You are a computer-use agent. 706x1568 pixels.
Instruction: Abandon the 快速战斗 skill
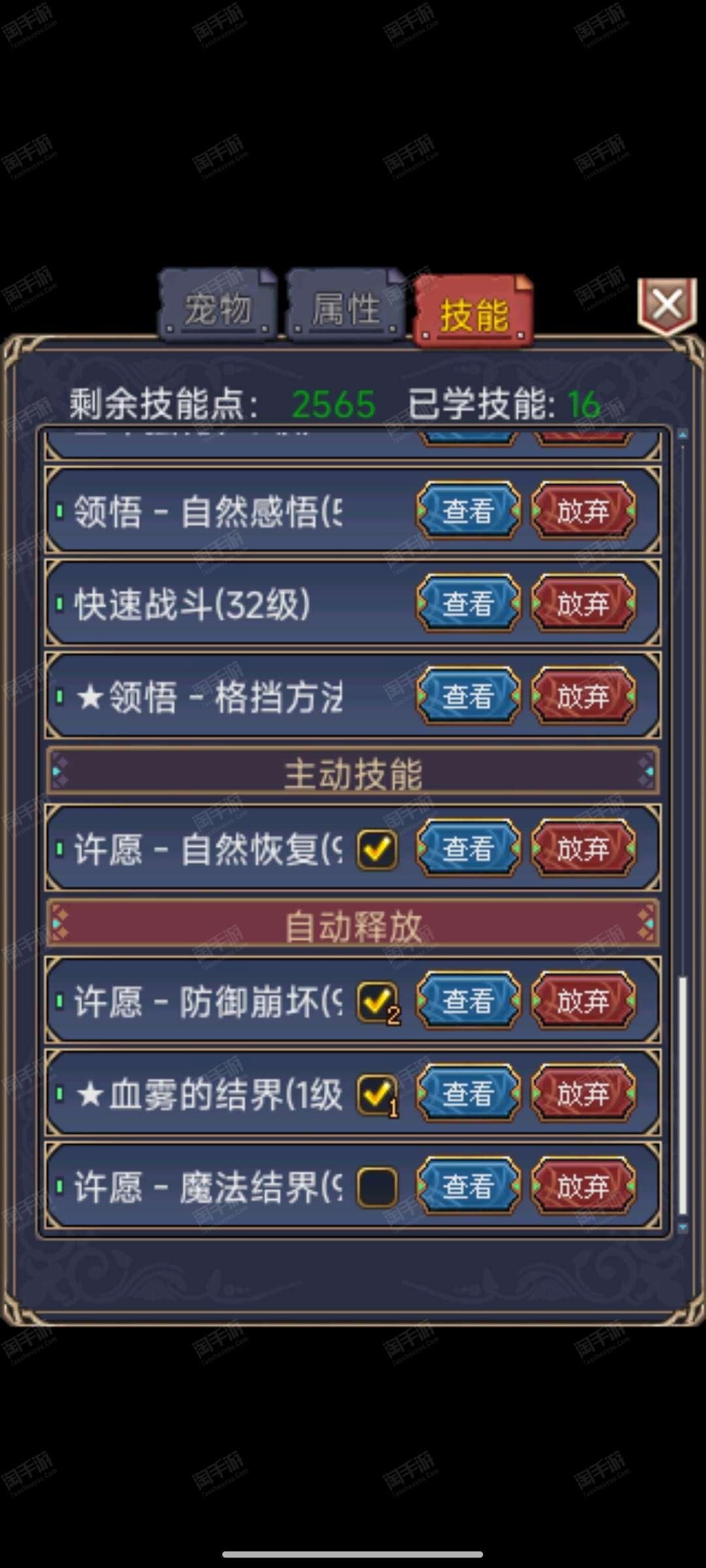(x=583, y=603)
